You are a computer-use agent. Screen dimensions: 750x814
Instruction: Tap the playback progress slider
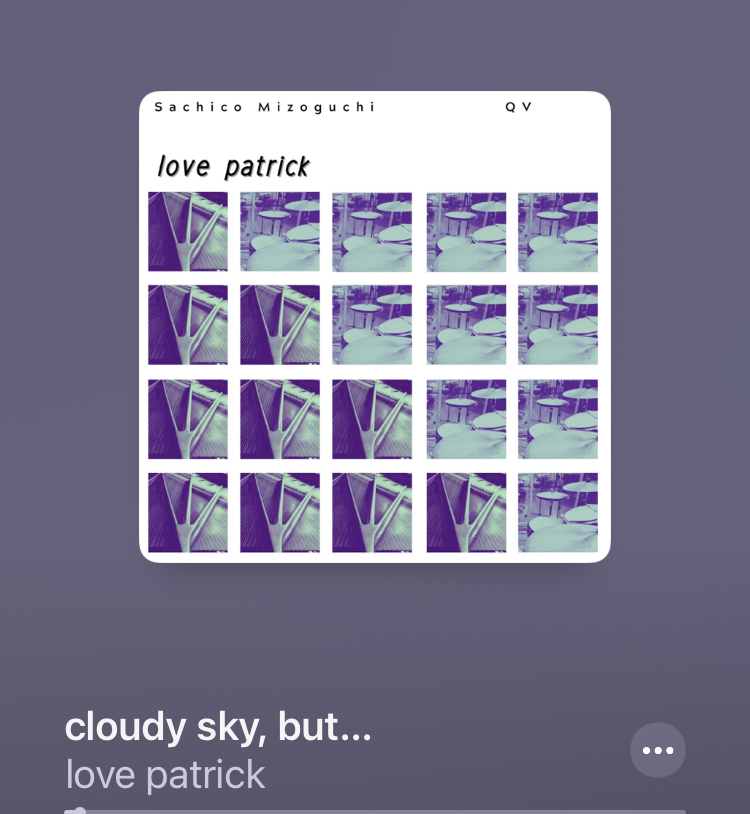375,810
